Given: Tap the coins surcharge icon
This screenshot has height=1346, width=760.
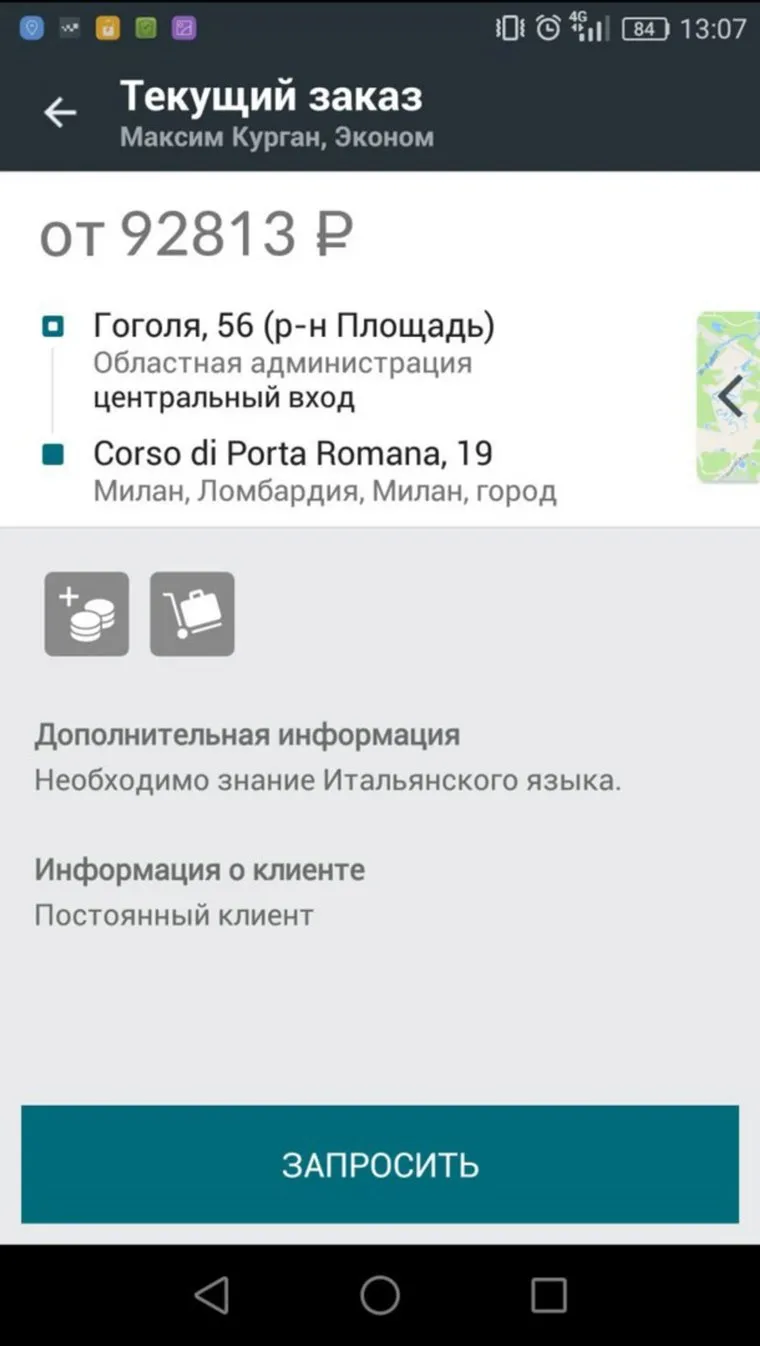Looking at the screenshot, I should 87,614.
